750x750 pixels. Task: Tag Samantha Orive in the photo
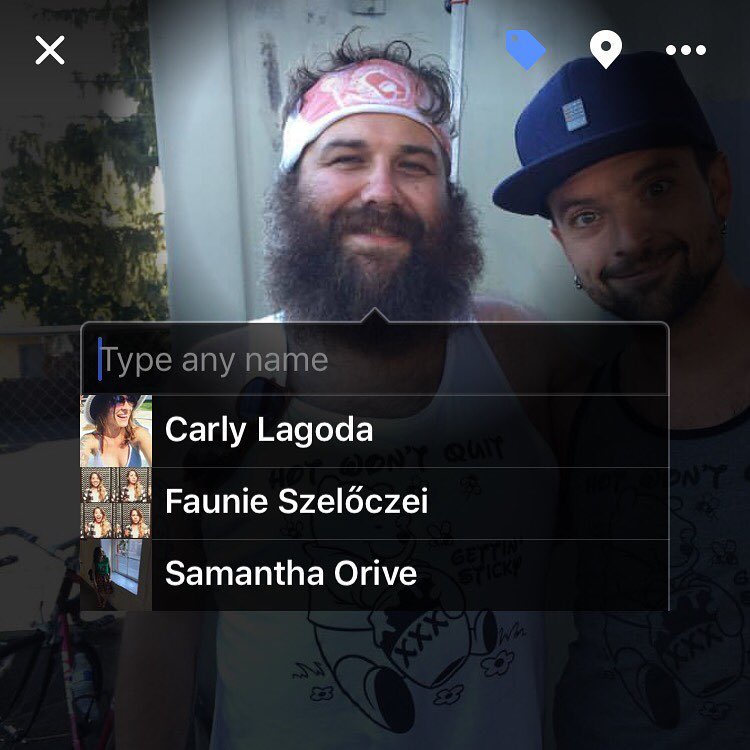tap(375, 574)
